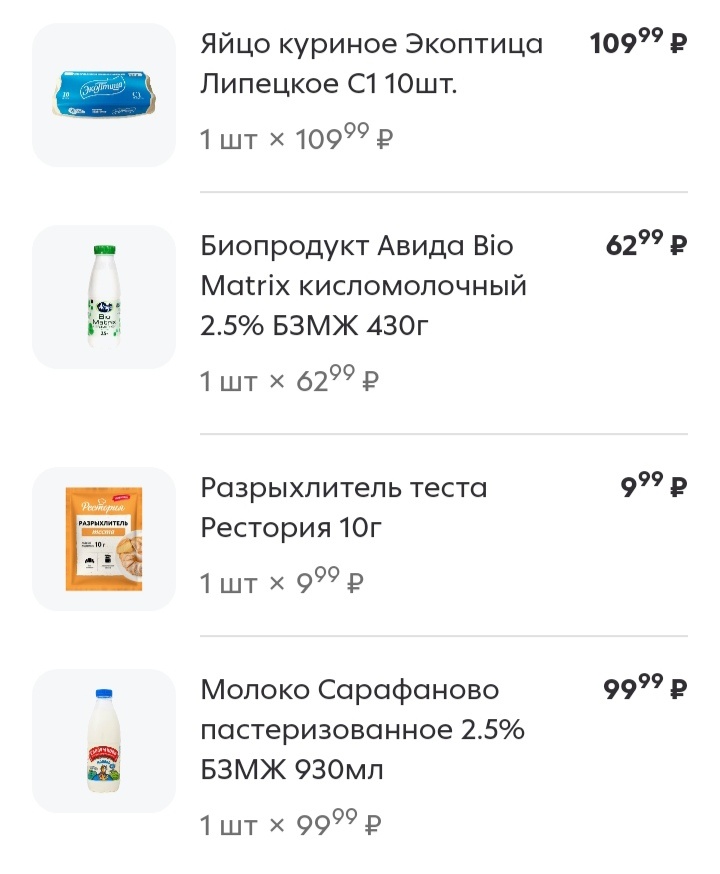The width and height of the screenshot is (720, 874).
Task: View the Авида Bio Matrix bottle thumbnail
Action: pos(104,297)
